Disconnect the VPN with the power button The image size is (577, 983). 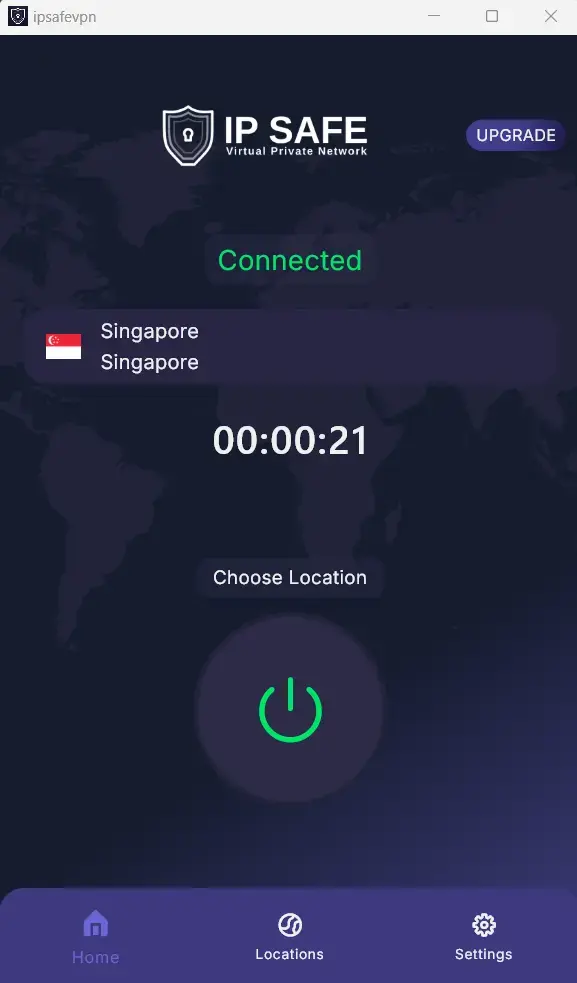(290, 708)
